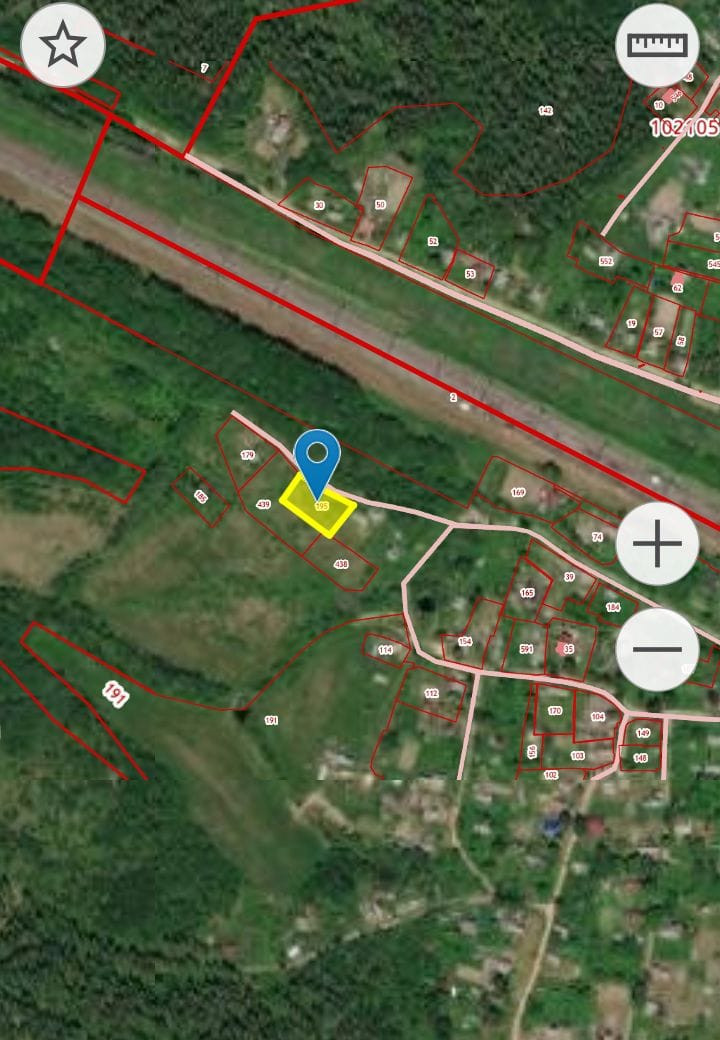Screen dimensions: 720x1040
Task: Add this parcel to favorites with the star
Action: [62, 45]
